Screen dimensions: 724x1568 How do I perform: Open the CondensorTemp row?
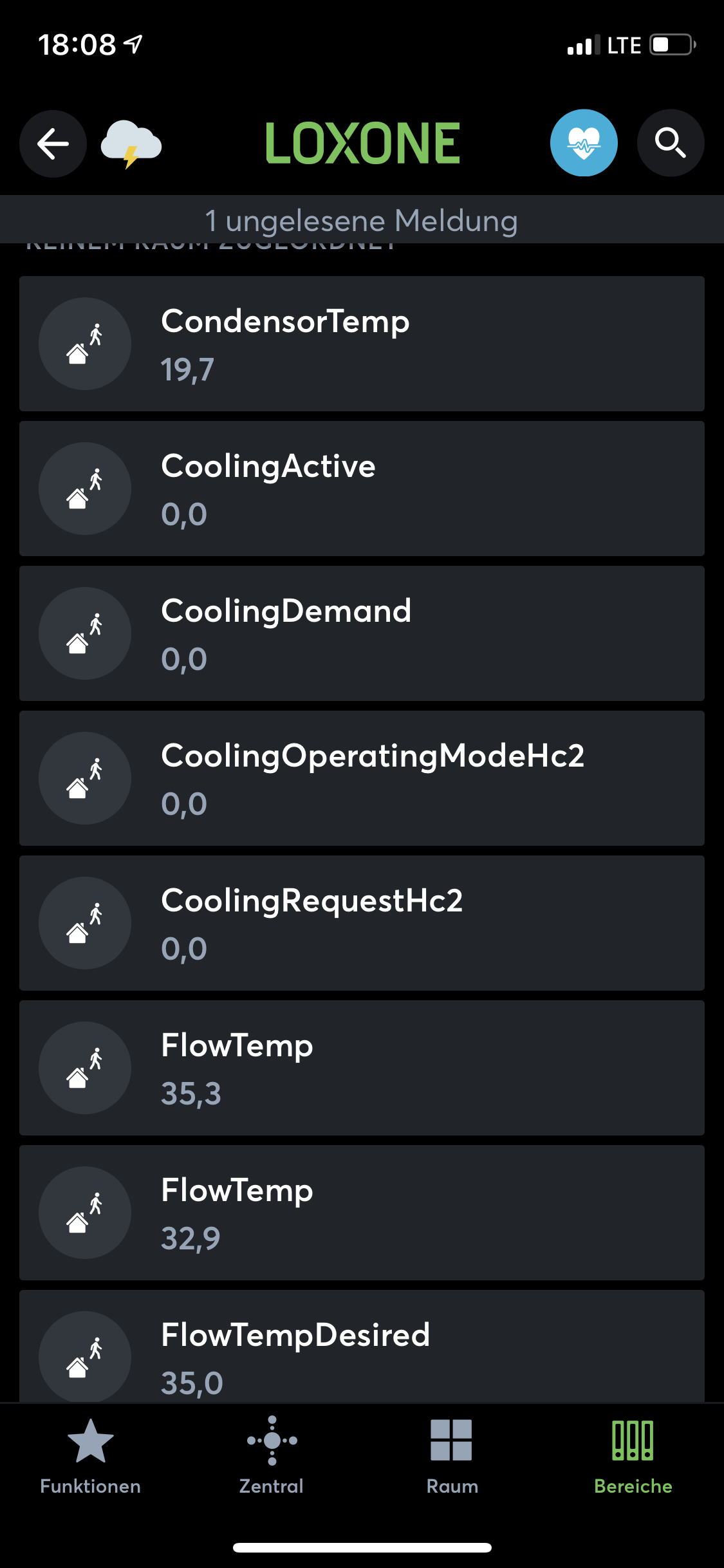point(362,344)
